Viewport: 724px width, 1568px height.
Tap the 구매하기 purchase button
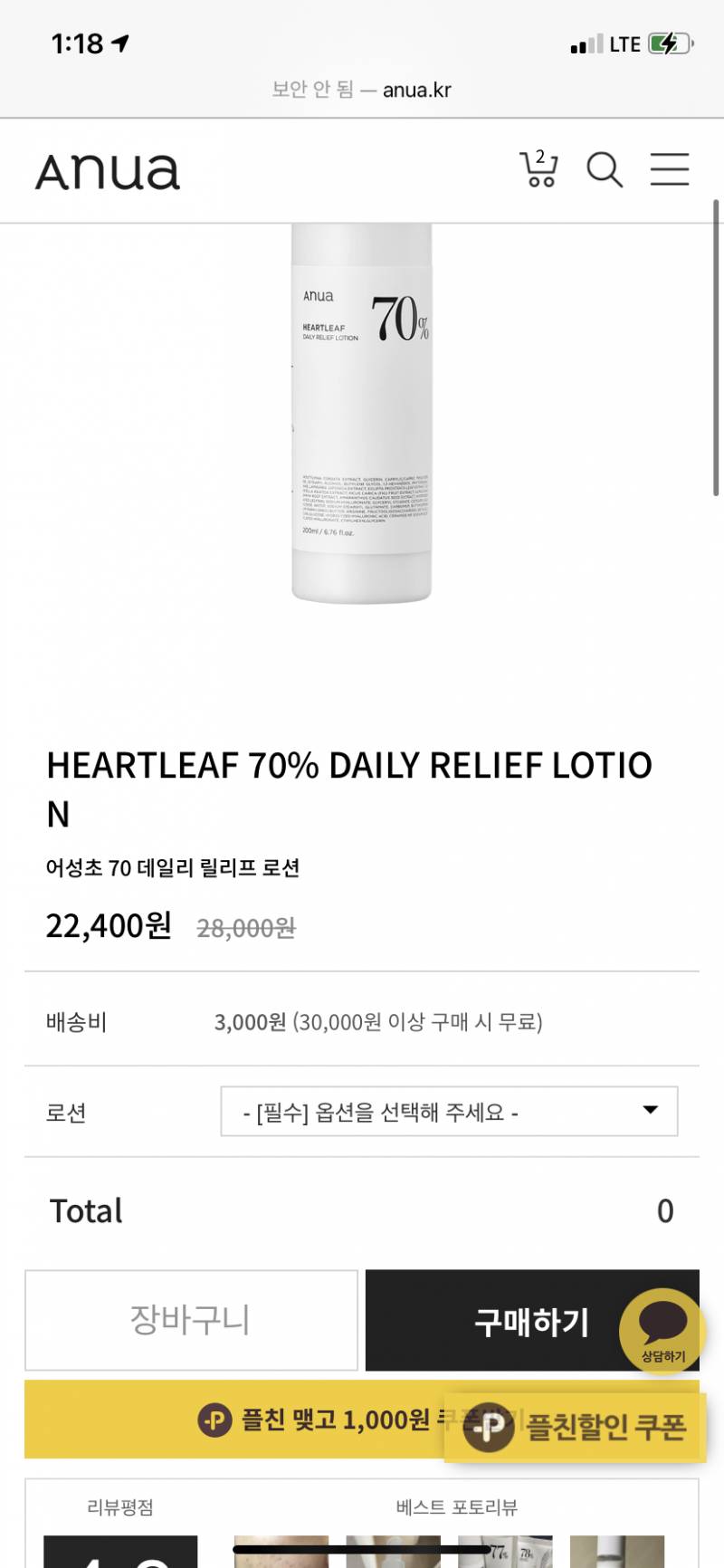click(530, 1321)
